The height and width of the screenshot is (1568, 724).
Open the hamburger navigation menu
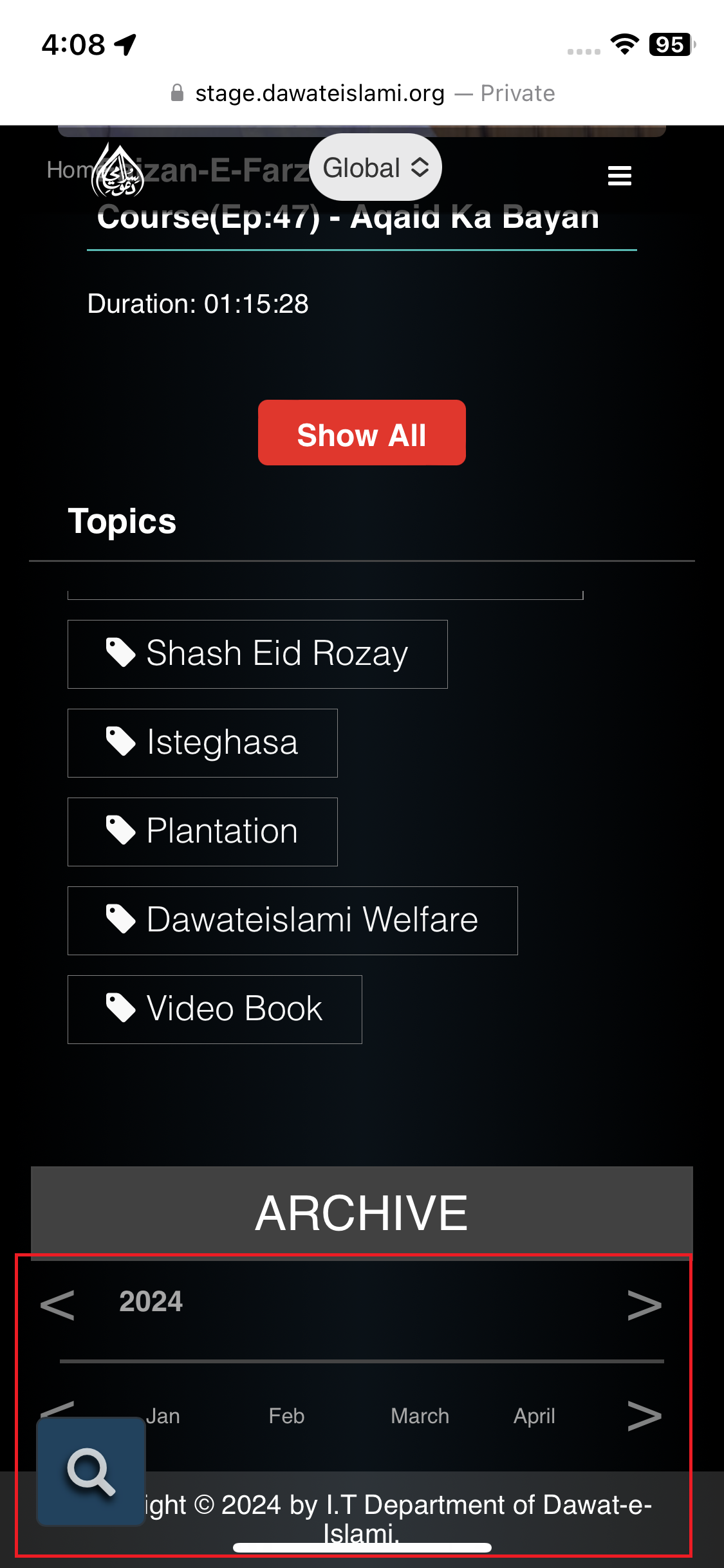click(619, 175)
